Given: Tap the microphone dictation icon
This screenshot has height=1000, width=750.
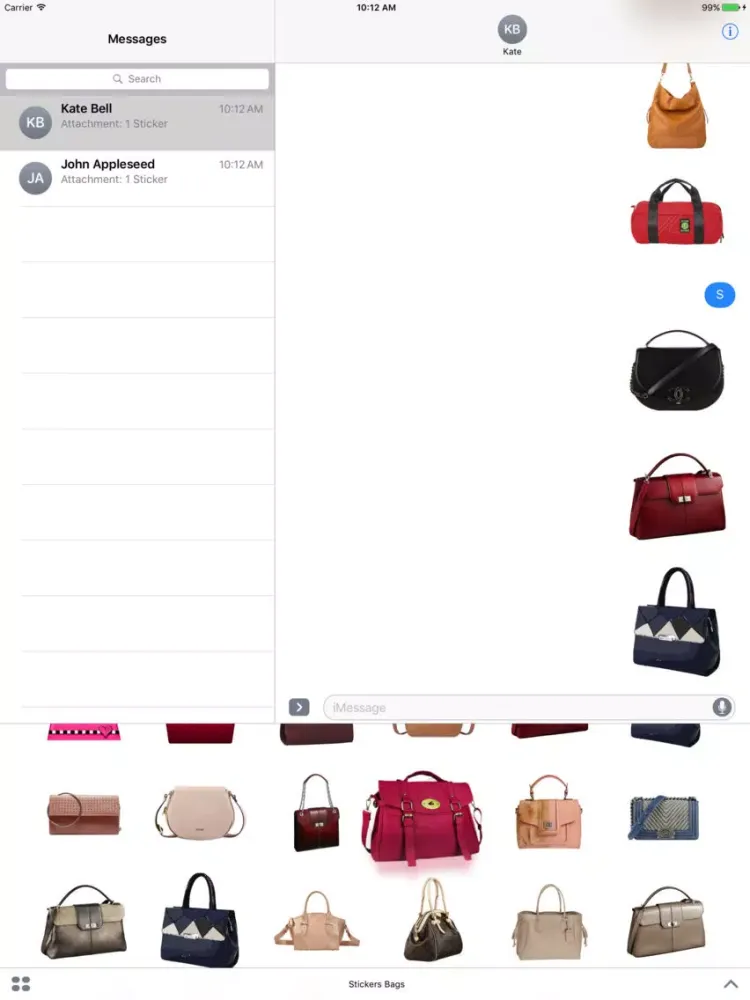Looking at the screenshot, I should click(x=721, y=707).
